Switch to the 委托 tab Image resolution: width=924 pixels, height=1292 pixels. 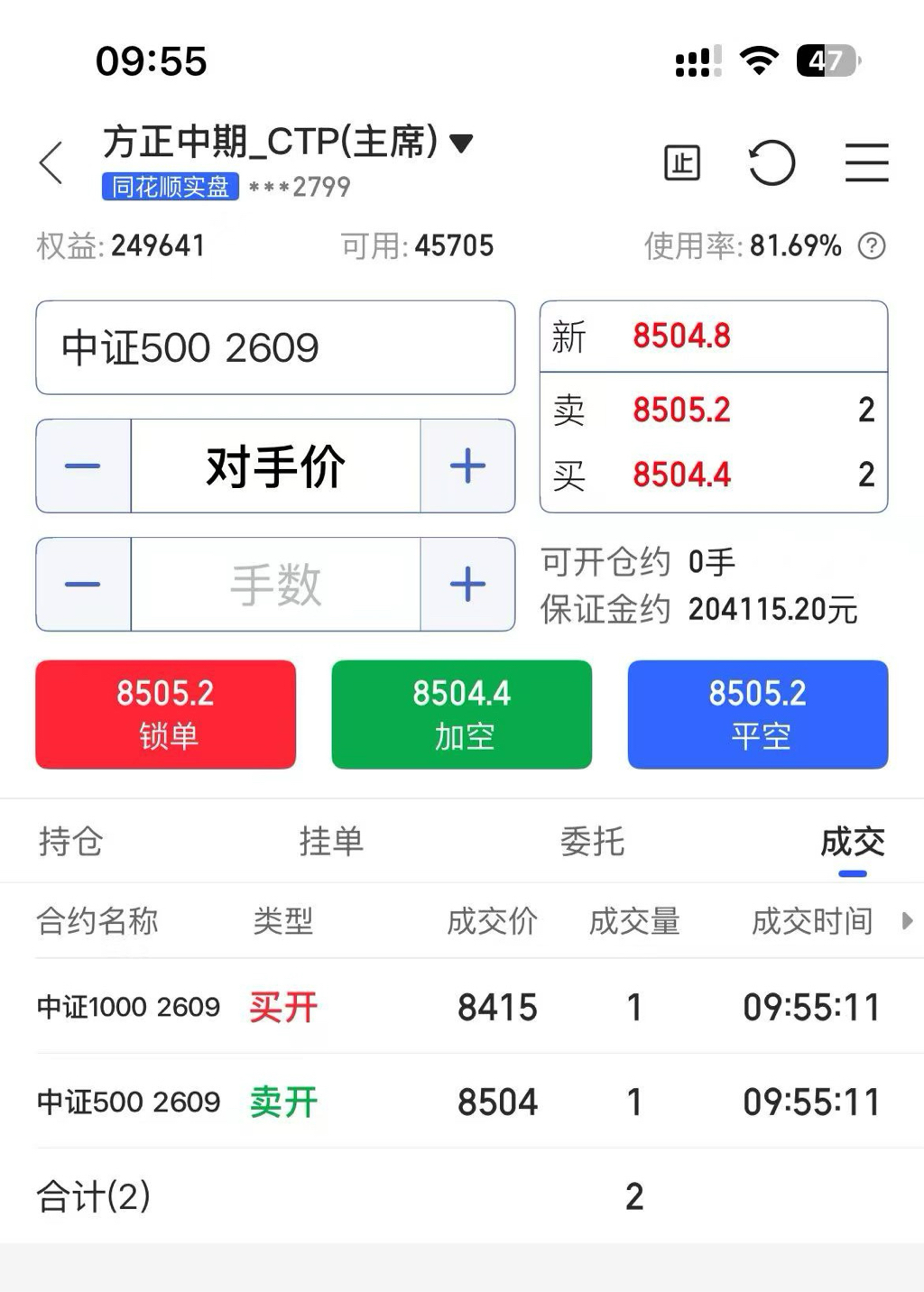(x=592, y=842)
